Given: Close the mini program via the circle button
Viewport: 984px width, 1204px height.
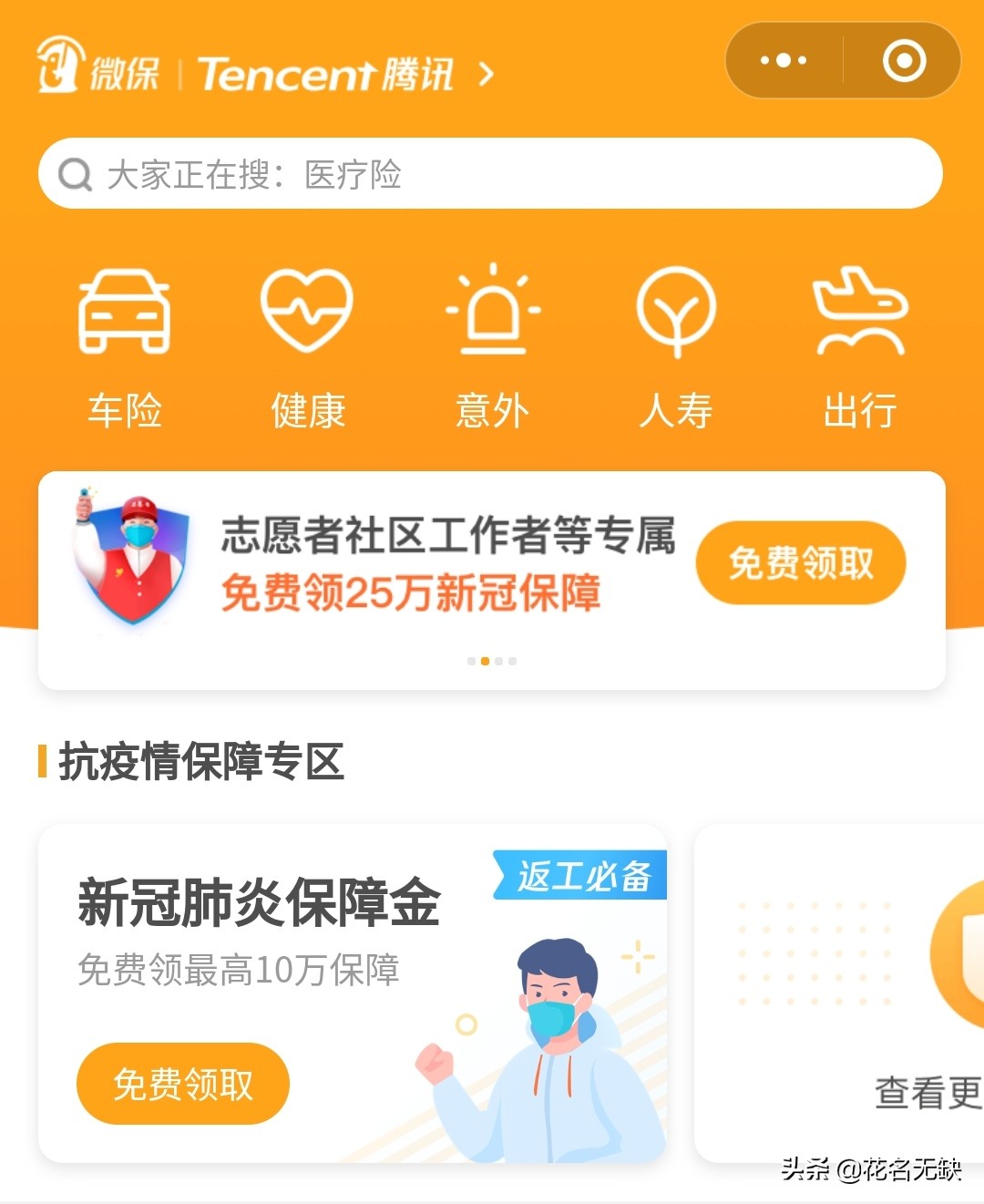Looking at the screenshot, I should point(904,61).
